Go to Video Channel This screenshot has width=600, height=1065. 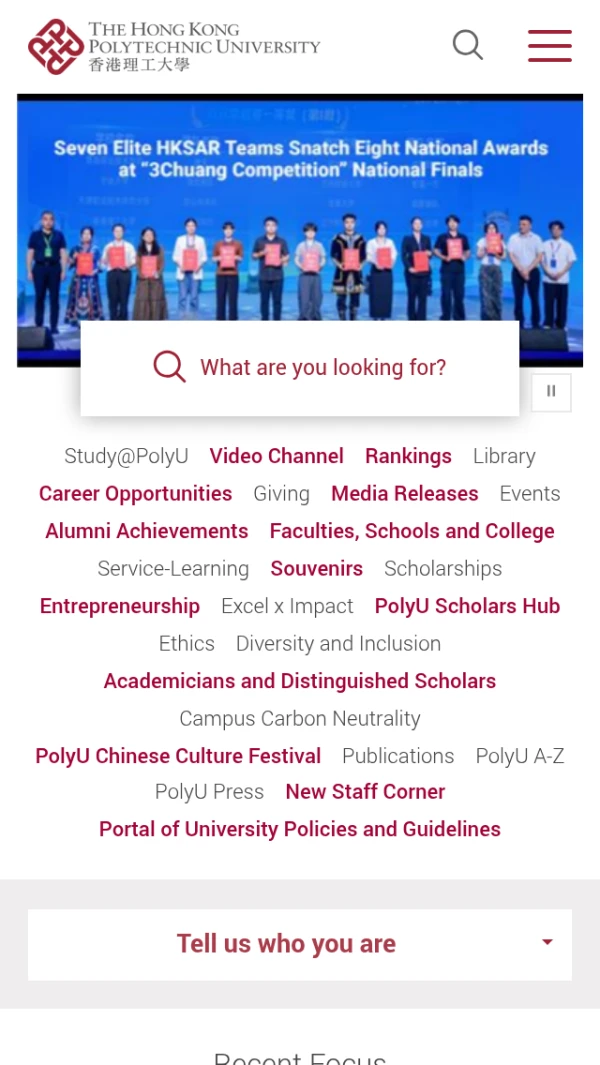pyautogui.click(x=277, y=456)
